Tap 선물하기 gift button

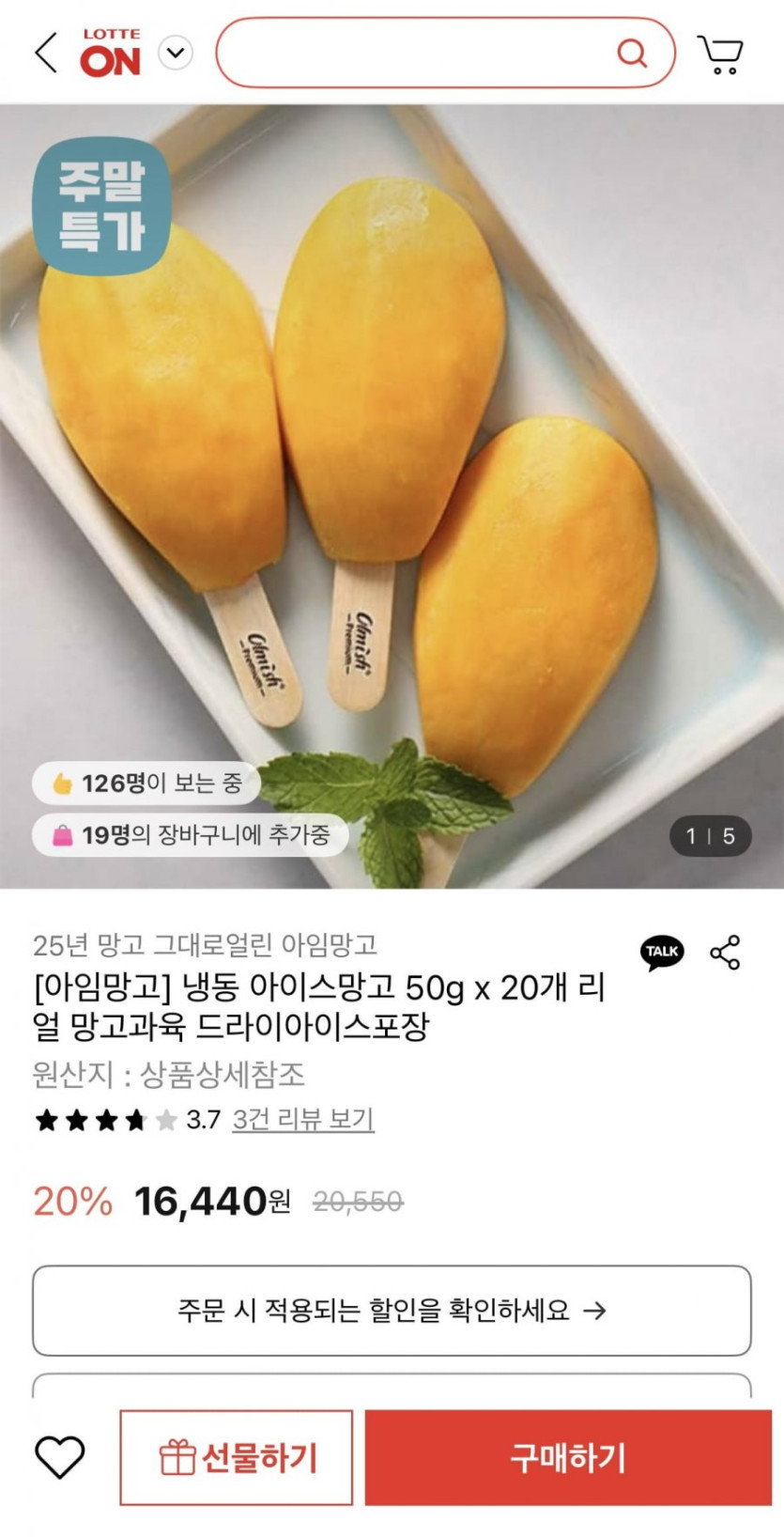tap(237, 1457)
